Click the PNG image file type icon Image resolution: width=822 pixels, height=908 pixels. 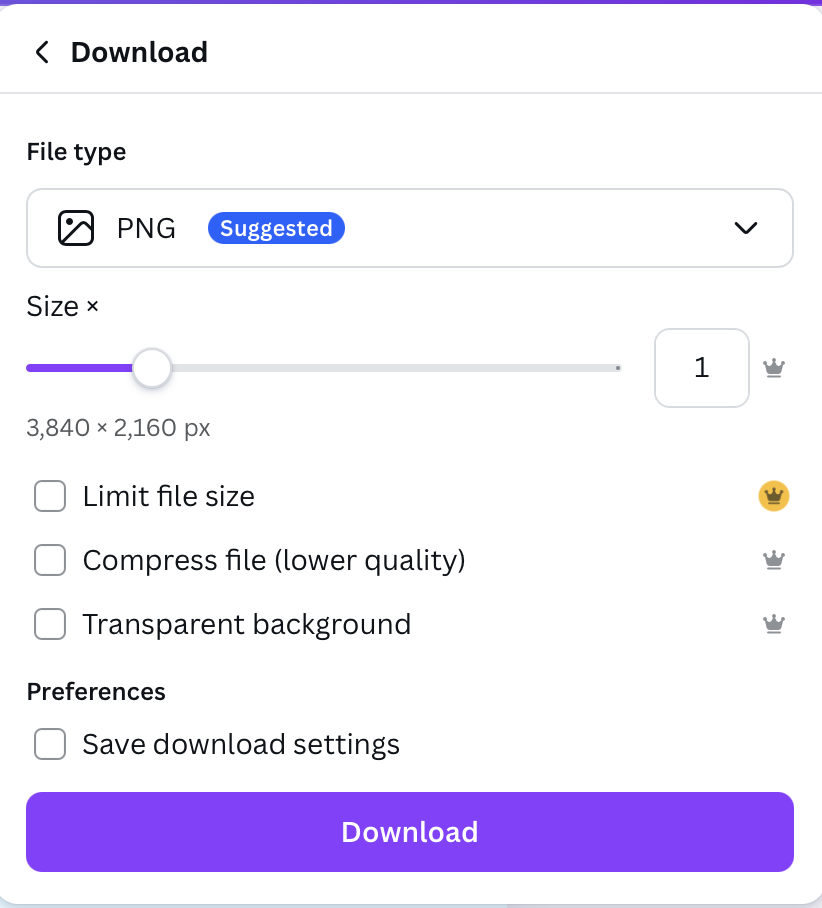75,228
